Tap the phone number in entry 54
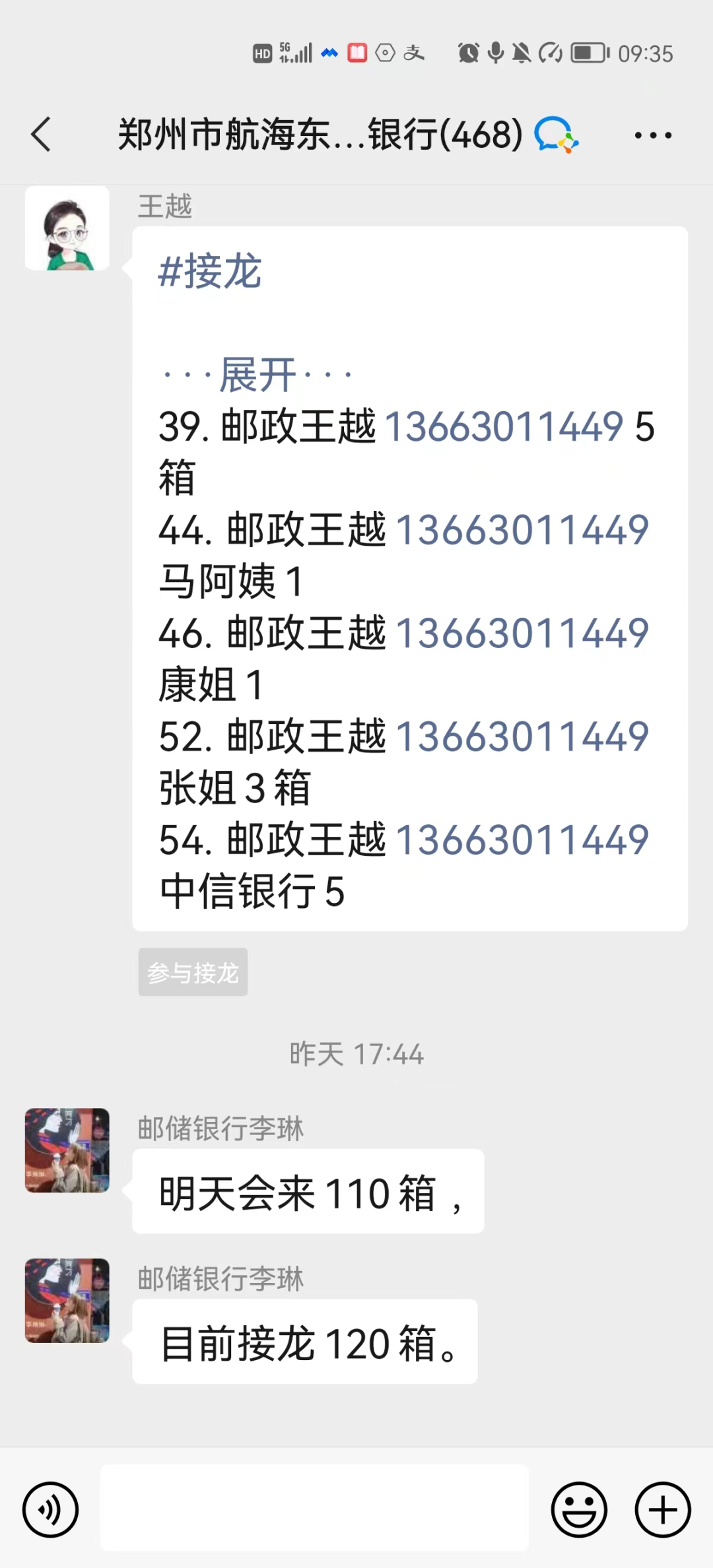Viewport: 713px width, 1568px height. click(522, 840)
